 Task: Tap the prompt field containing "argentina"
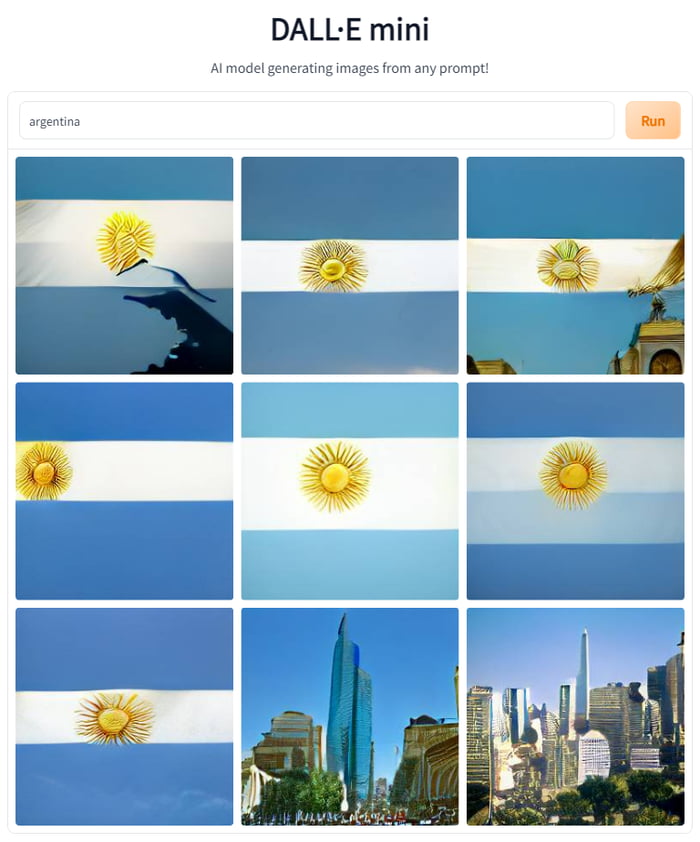316,121
